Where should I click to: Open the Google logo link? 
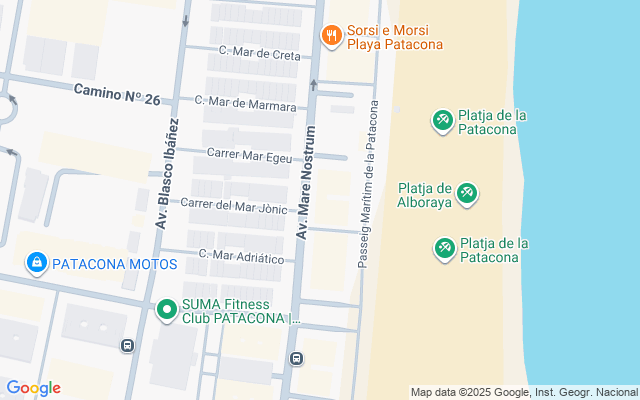tap(33, 388)
